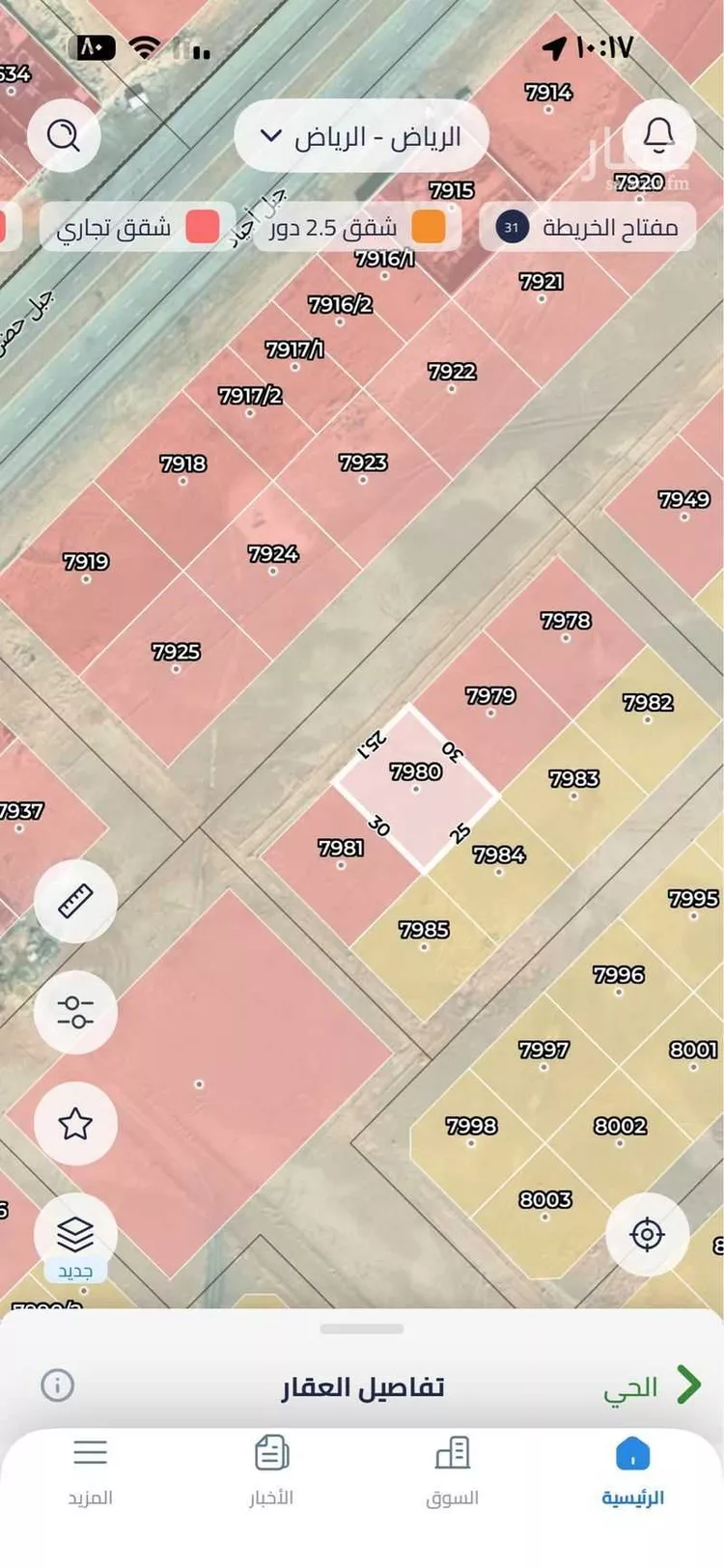Select land parcel 7984 on the map
The height and width of the screenshot is (1568, 724).
click(x=499, y=859)
